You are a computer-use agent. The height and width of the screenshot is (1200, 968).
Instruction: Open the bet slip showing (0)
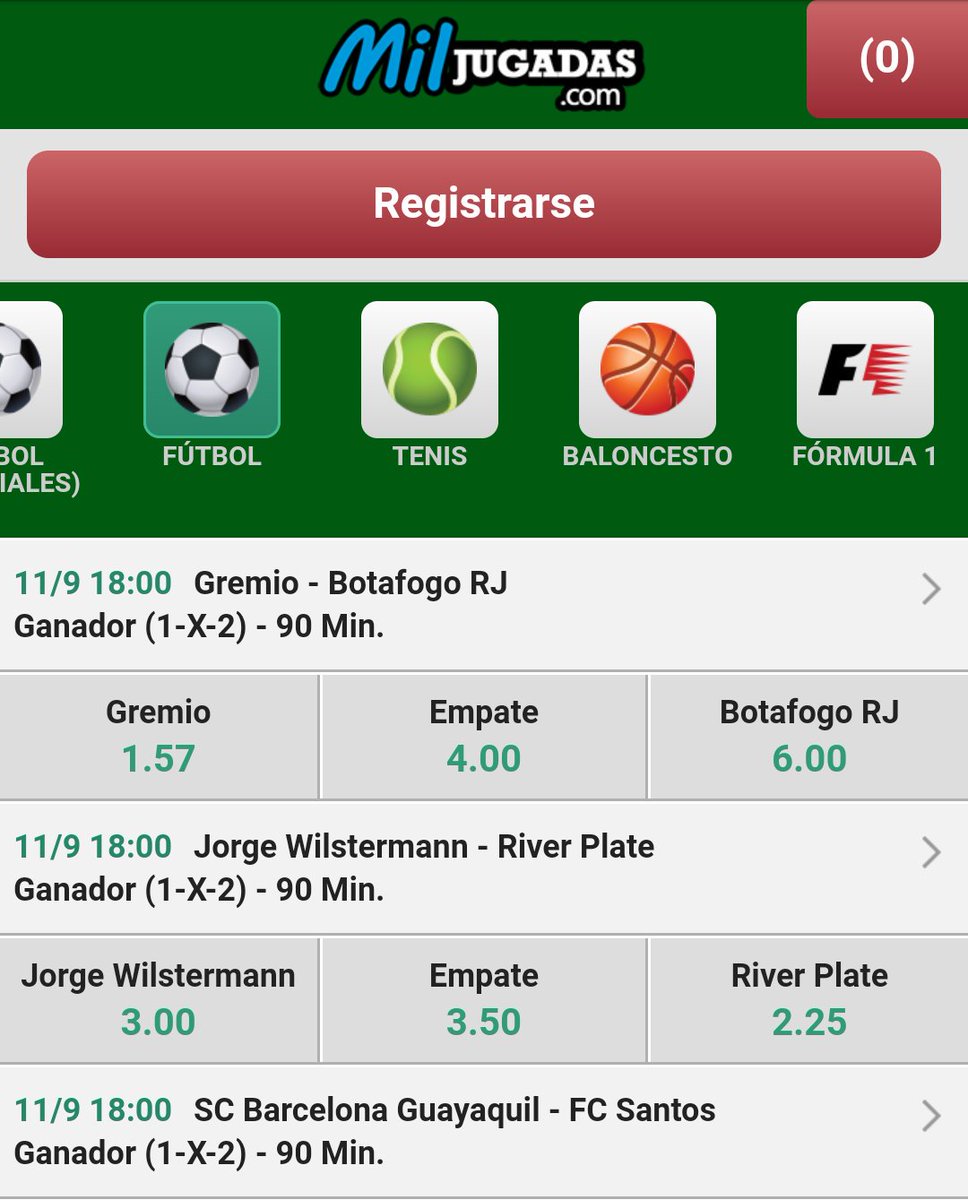tap(887, 59)
